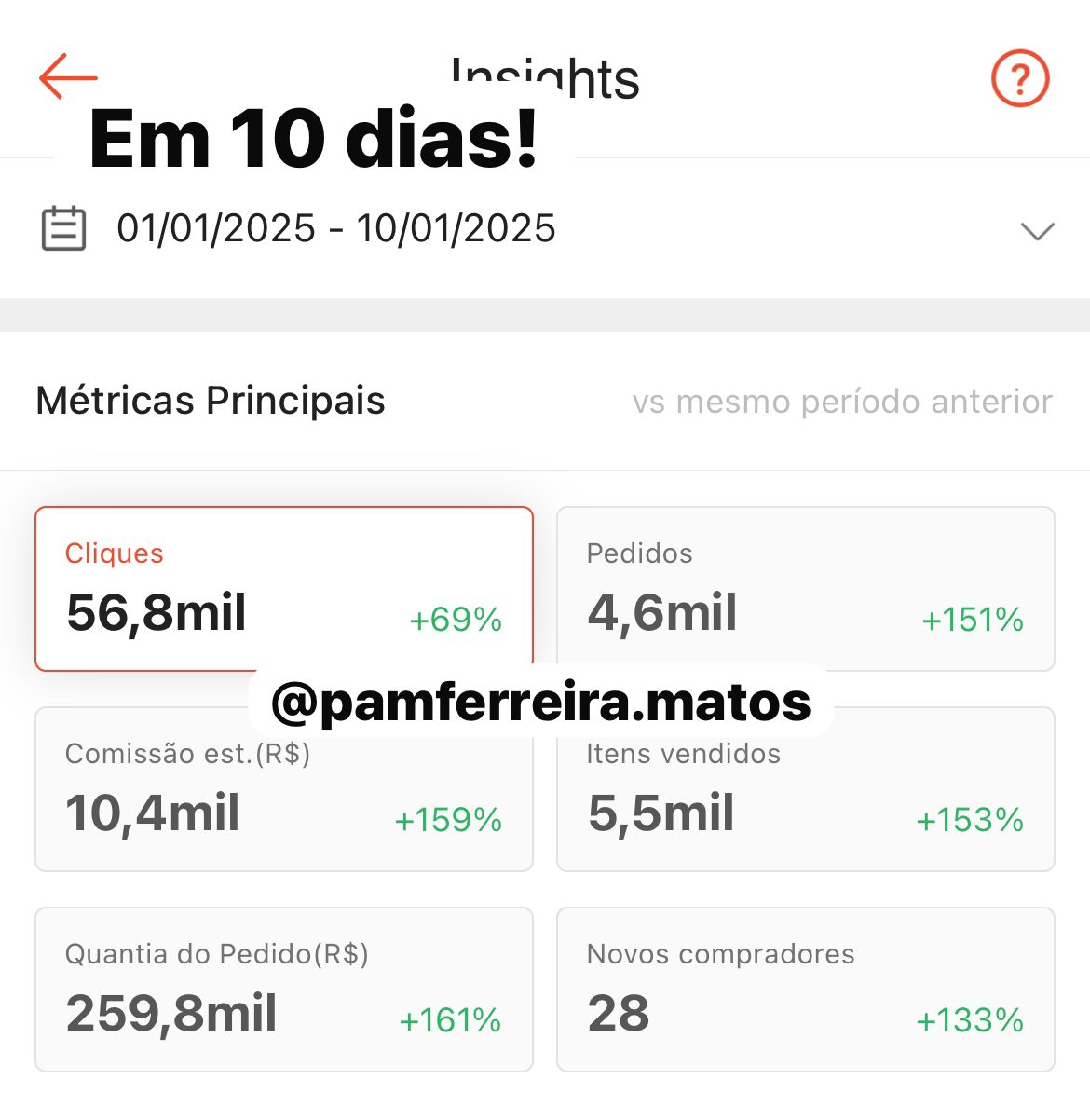Select the Pedidos metric card
This screenshot has height=1120, width=1090.
click(x=805, y=589)
